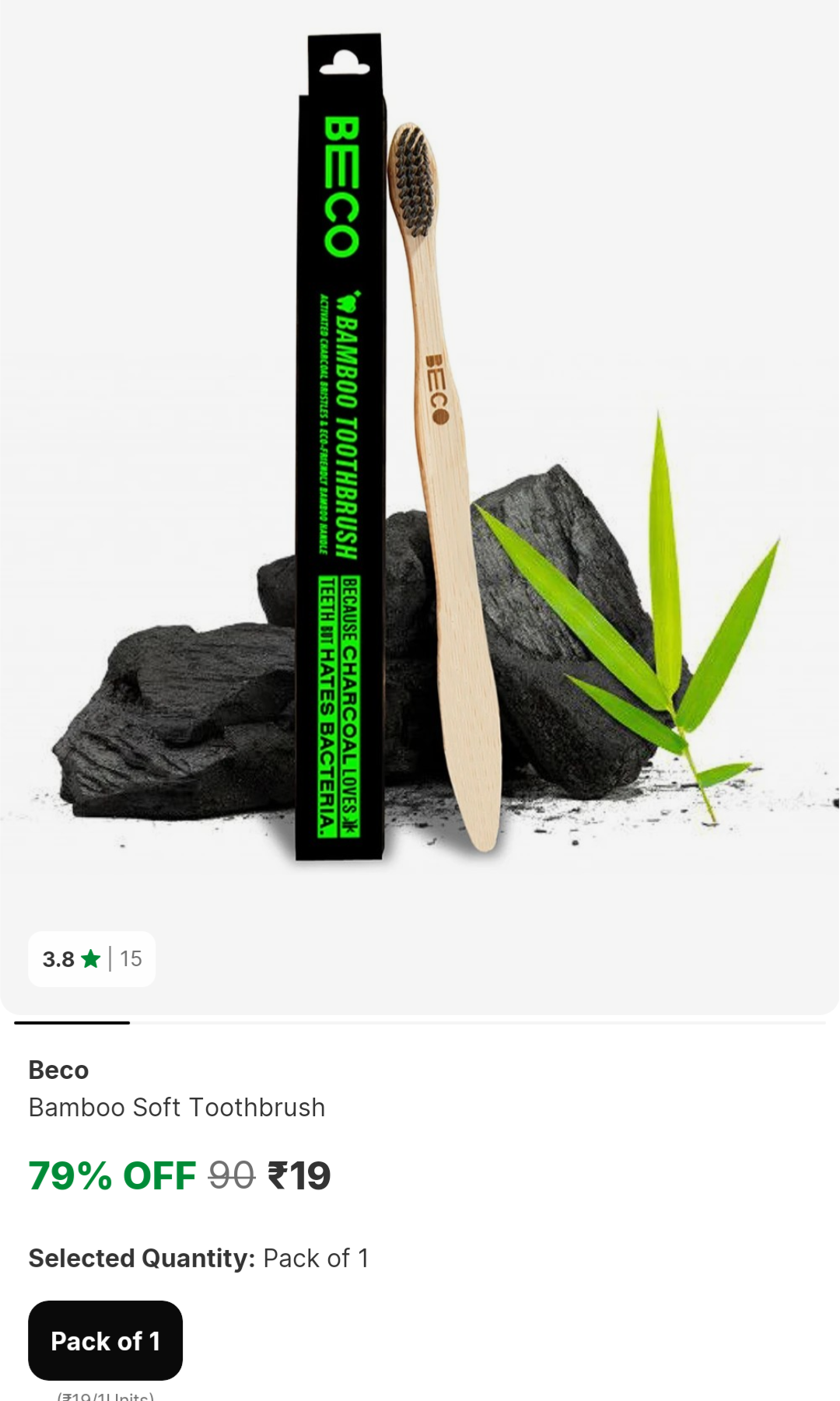Image resolution: width=840 pixels, height=1401 pixels.
Task: View the Beco toothbrush product image
Action: (420, 467)
